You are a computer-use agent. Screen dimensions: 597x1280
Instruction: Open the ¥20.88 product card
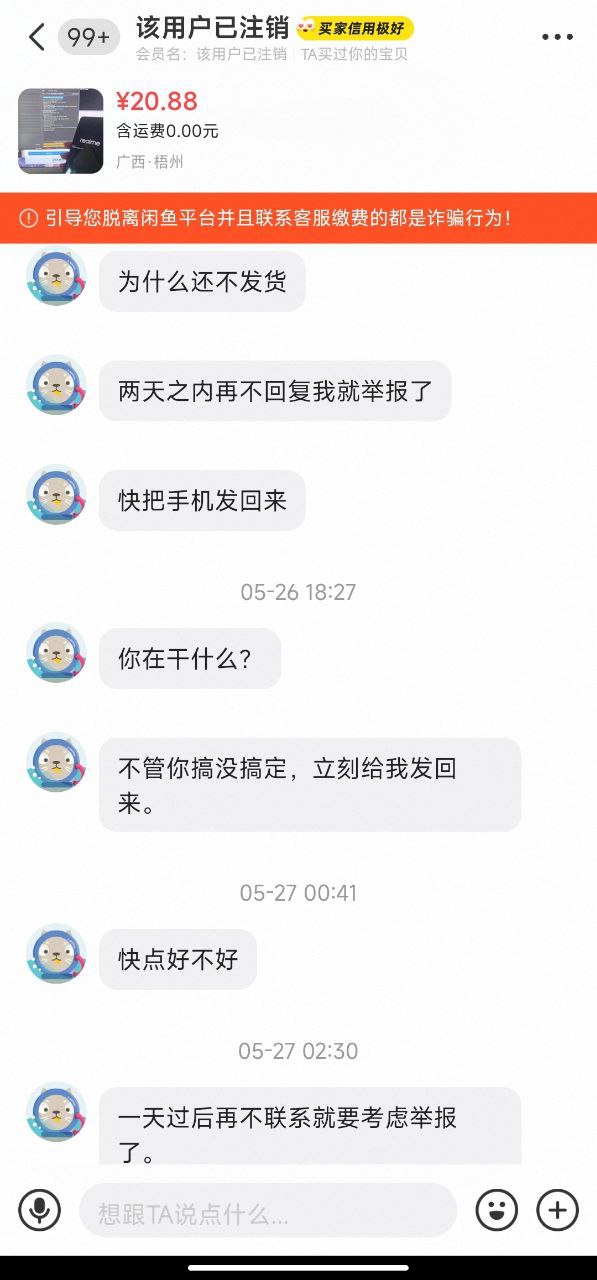(x=298, y=131)
